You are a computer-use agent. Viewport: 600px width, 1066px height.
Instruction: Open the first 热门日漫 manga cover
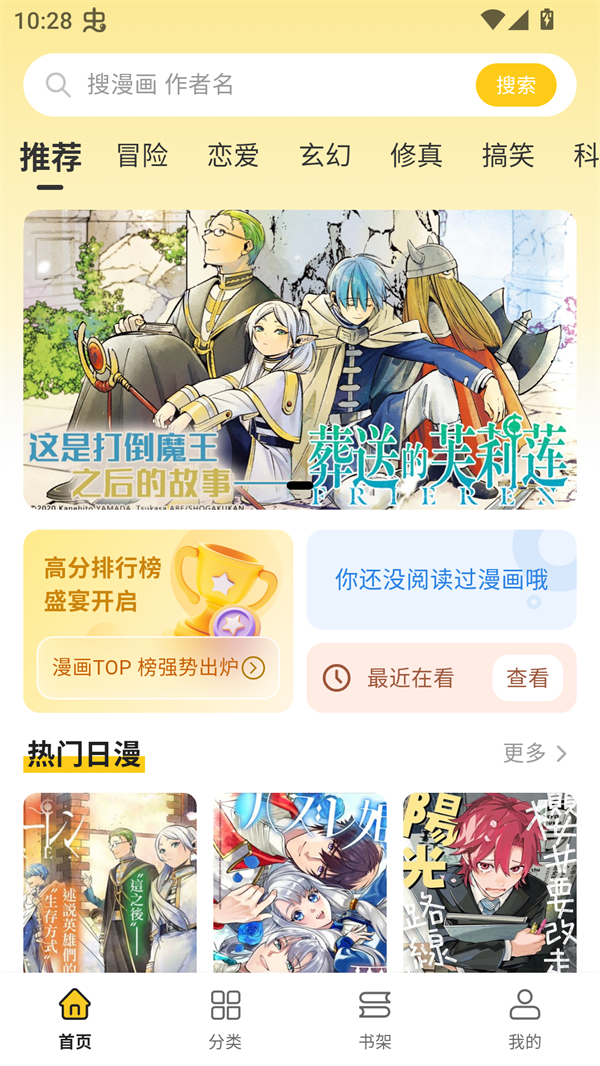click(x=110, y=882)
